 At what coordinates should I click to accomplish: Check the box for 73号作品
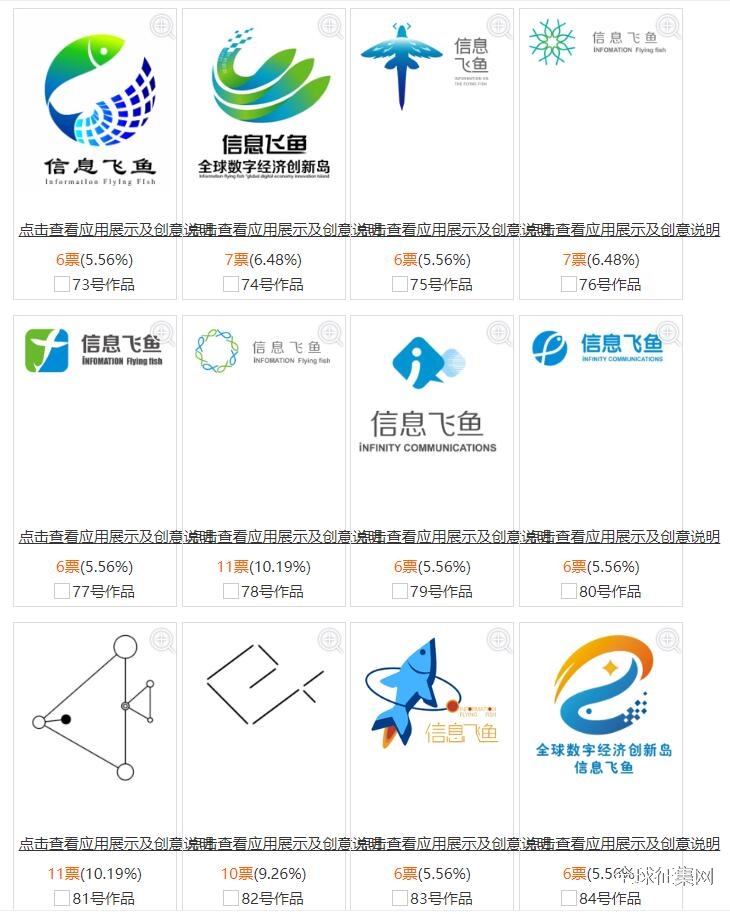[62, 284]
